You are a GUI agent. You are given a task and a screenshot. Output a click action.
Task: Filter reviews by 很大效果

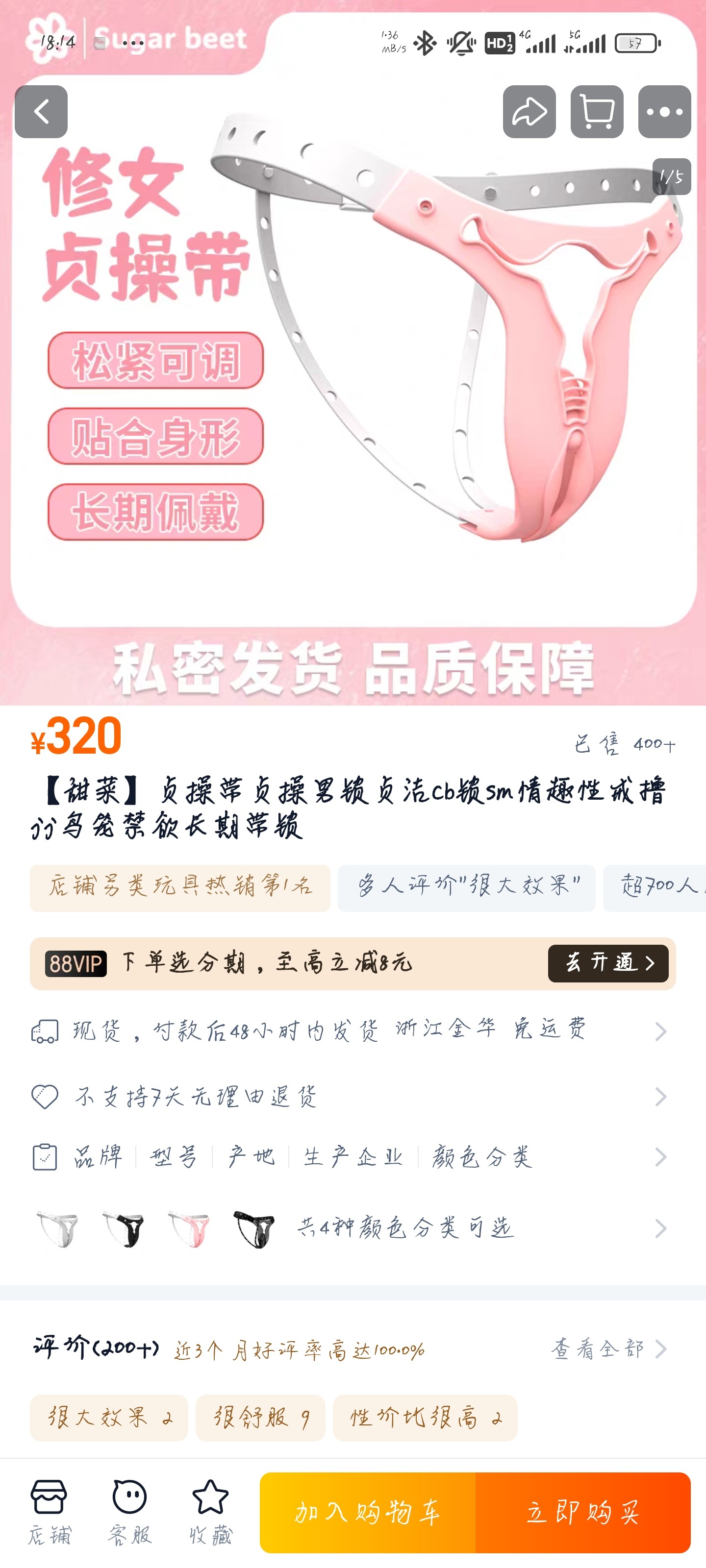coord(109,1418)
